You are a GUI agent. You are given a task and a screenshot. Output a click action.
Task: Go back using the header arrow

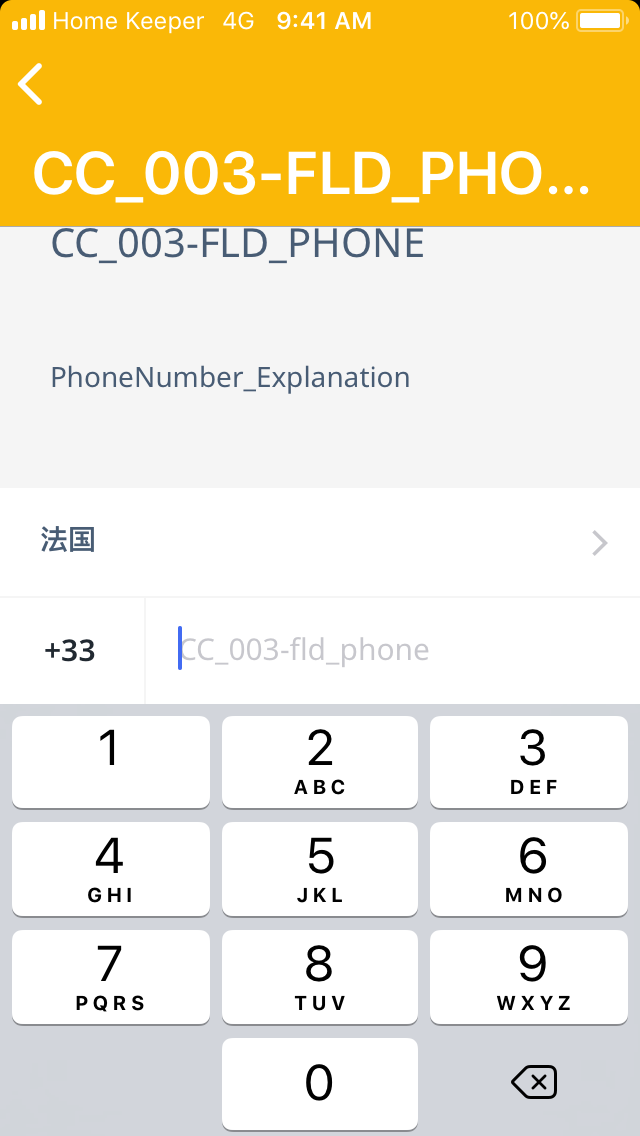(x=31, y=84)
